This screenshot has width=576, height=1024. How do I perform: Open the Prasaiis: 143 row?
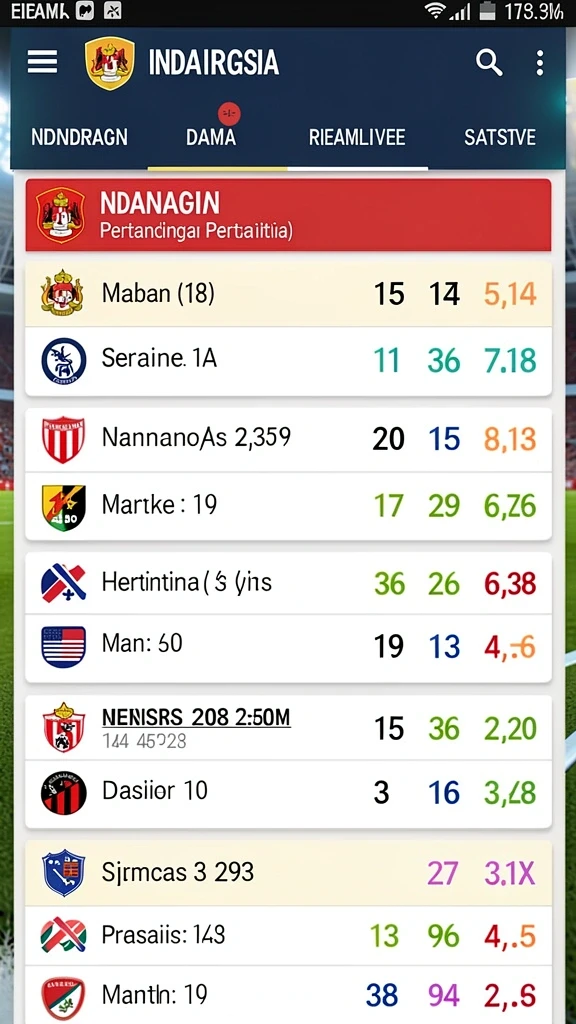tap(288, 936)
